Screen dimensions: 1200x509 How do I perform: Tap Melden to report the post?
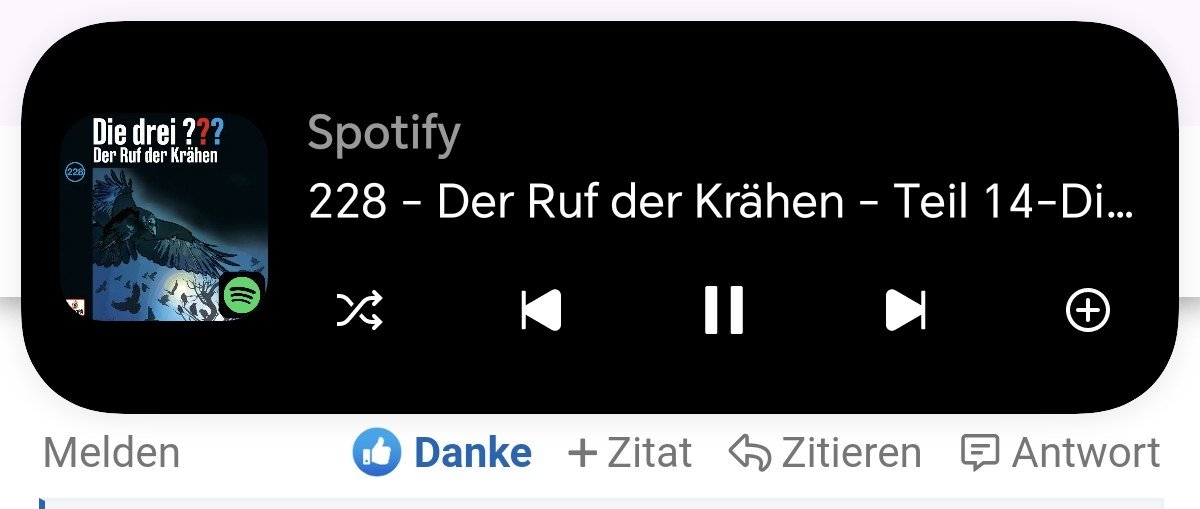click(x=111, y=453)
